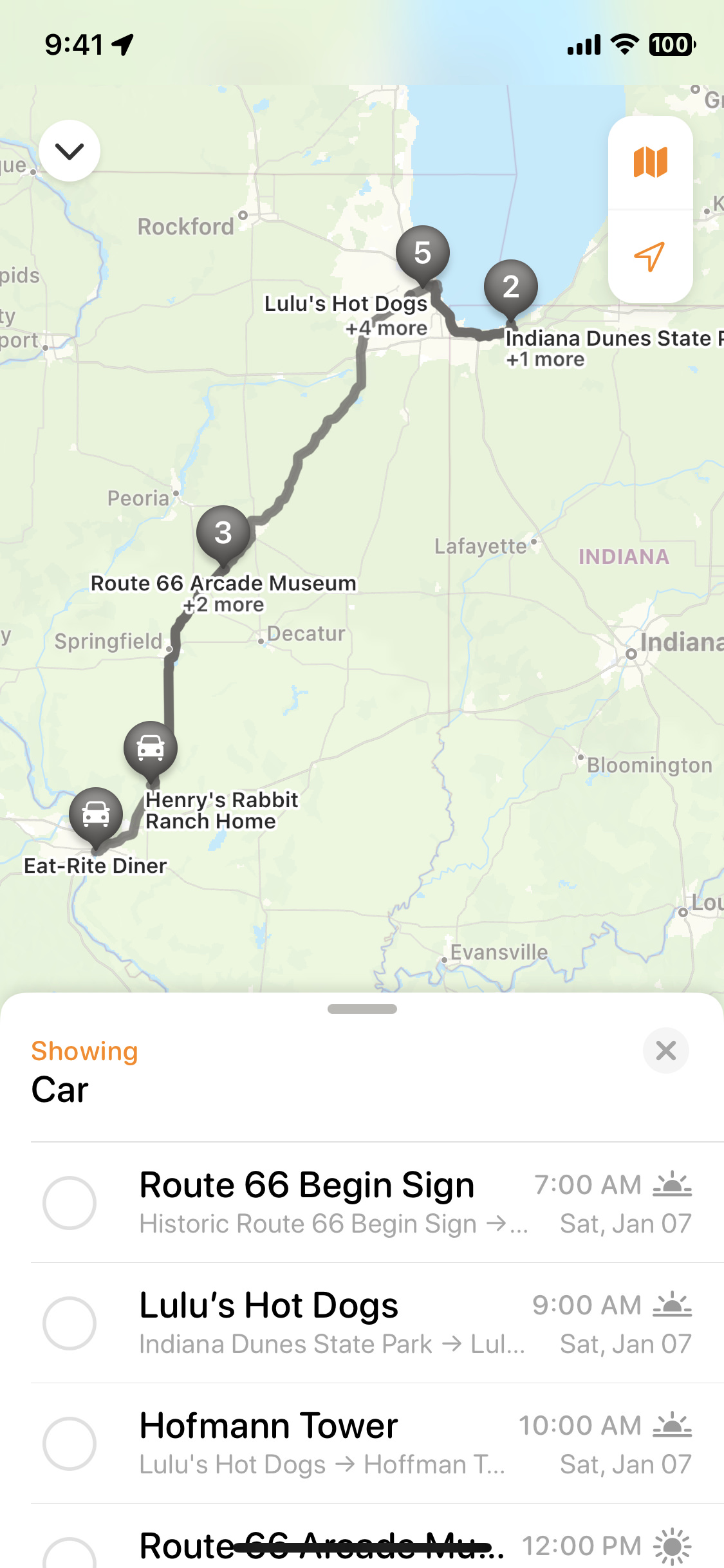724x1568 pixels.
Task: Open the Lulu's Hot Dogs trip segment
Action: [335, 1323]
